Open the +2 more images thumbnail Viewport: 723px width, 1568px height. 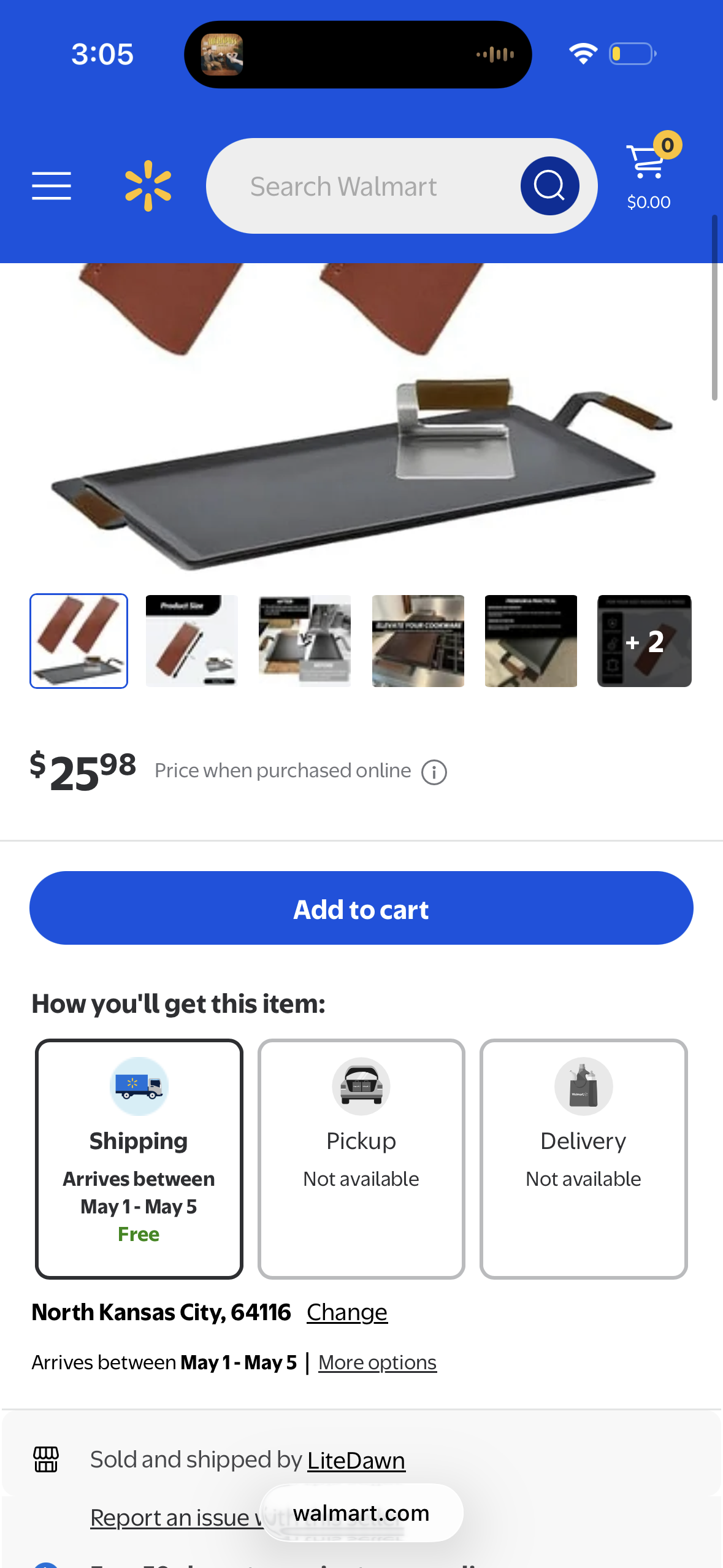pos(645,641)
